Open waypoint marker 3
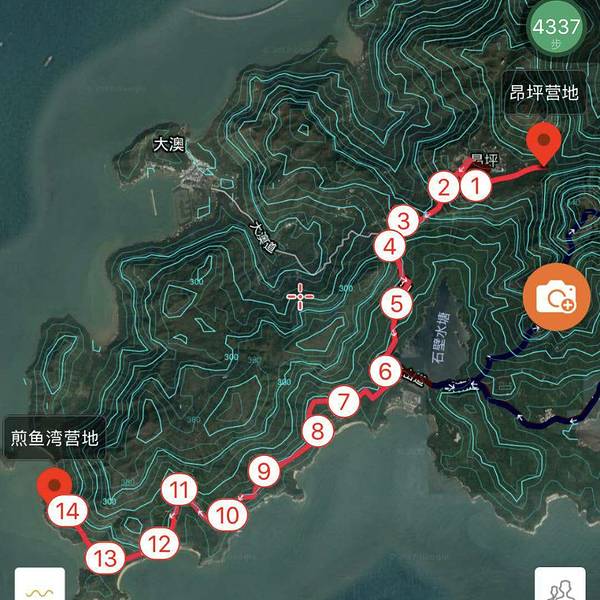This screenshot has height=600, width=600. pyautogui.click(x=403, y=220)
